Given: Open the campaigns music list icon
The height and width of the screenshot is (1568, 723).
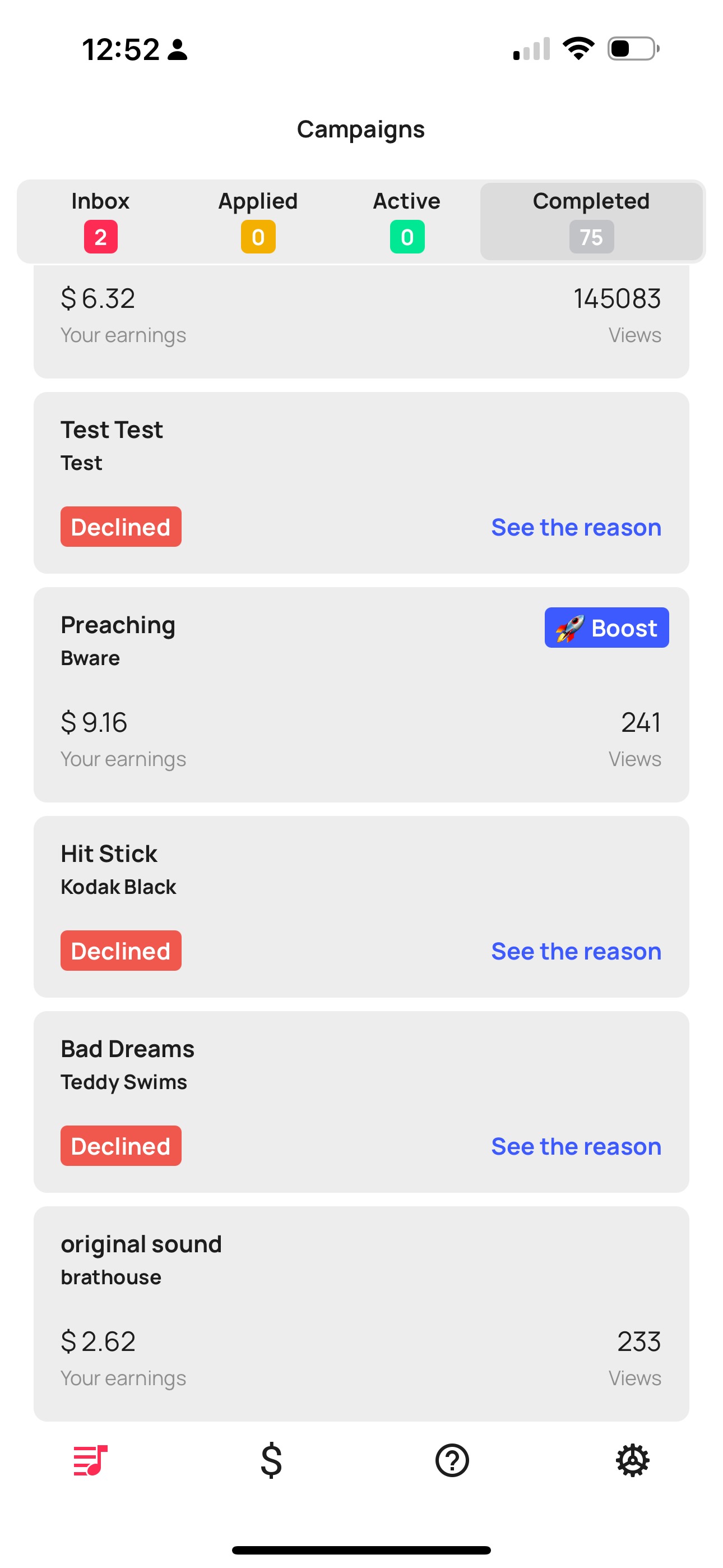Looking at the screenshot, I should click(90, 1460).
